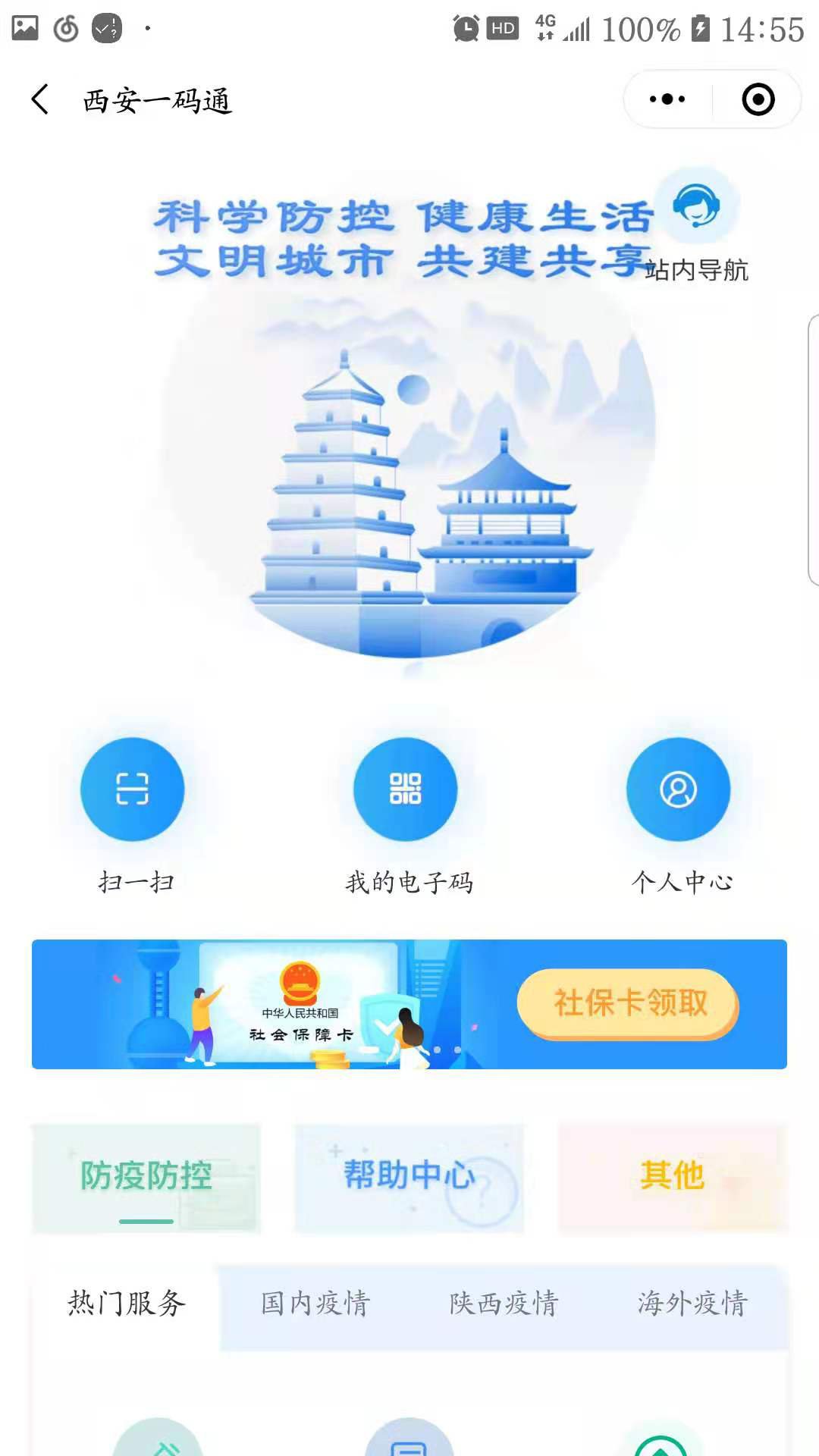
Task: Select the 热门服务 tab
Action: tap(127, 1304)
